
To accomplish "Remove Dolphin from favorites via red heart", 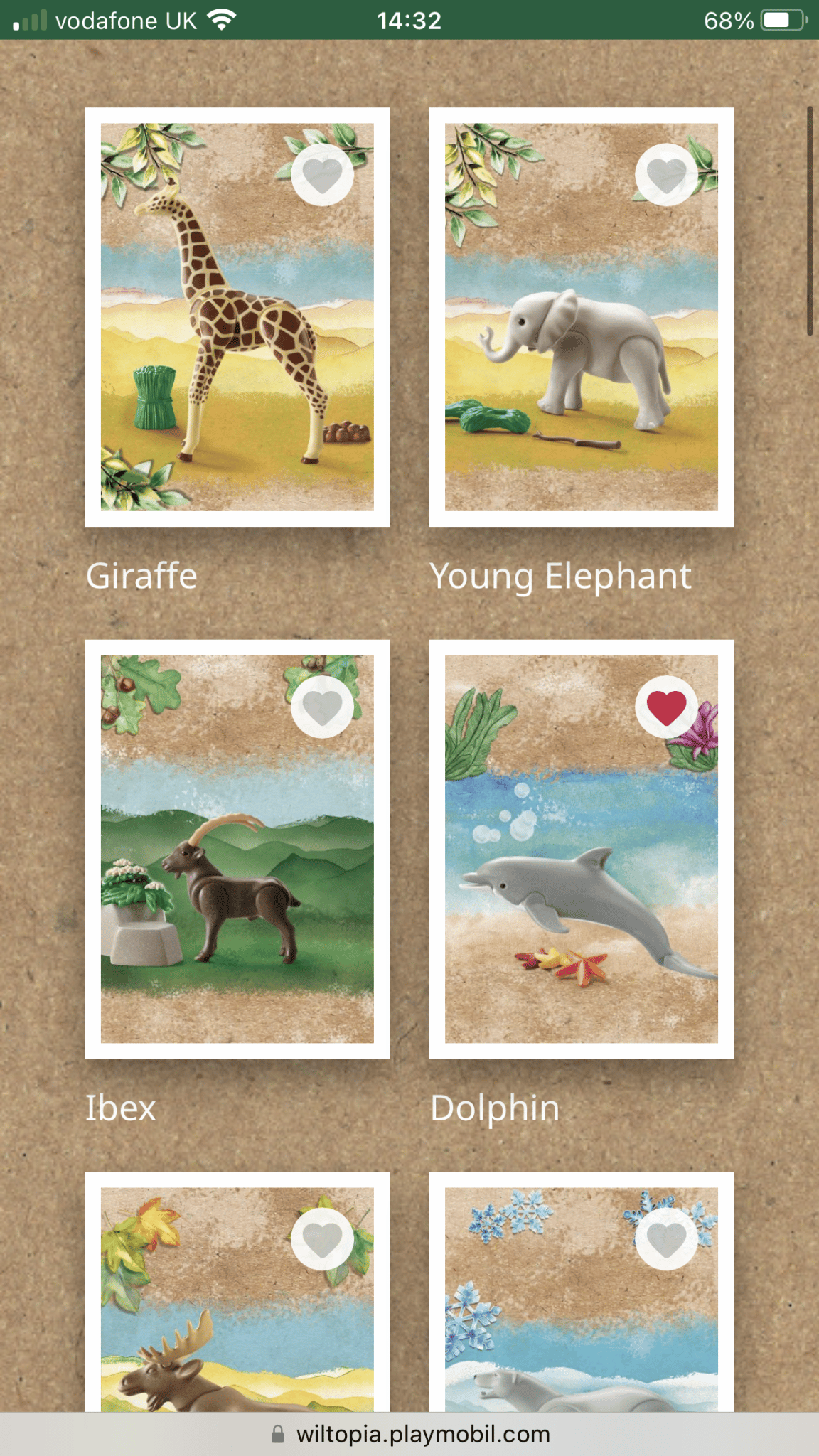I will click(x=666, y=707).
